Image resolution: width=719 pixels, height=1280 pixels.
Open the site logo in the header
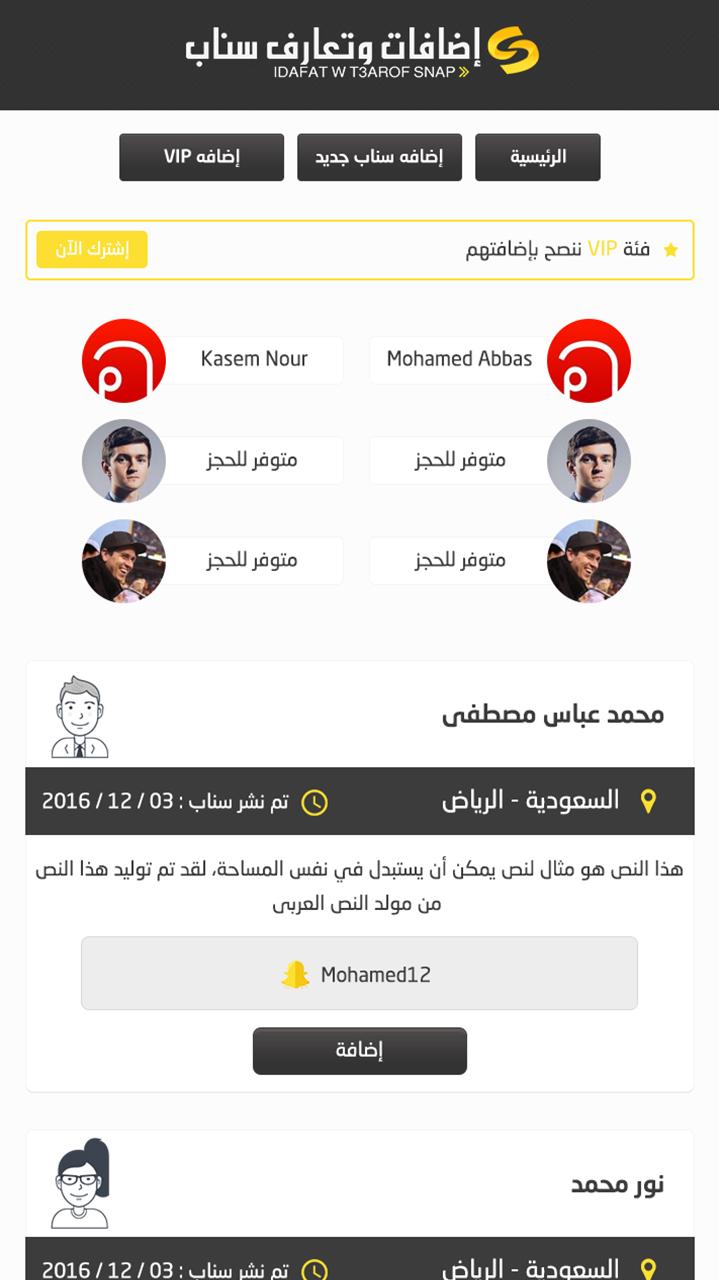(361, 52)
